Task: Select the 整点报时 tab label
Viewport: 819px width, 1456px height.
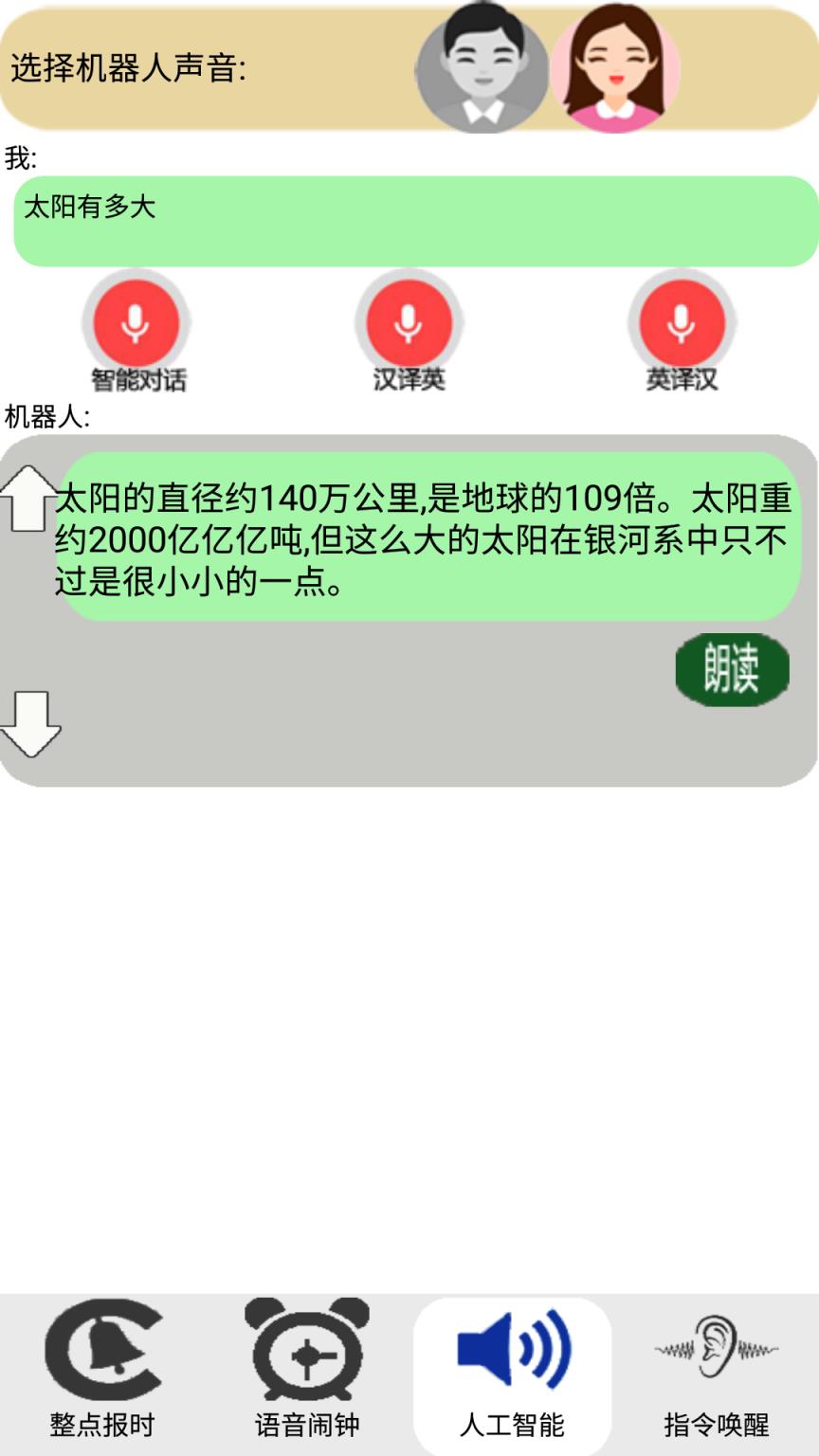Action: coord(104,1422)
